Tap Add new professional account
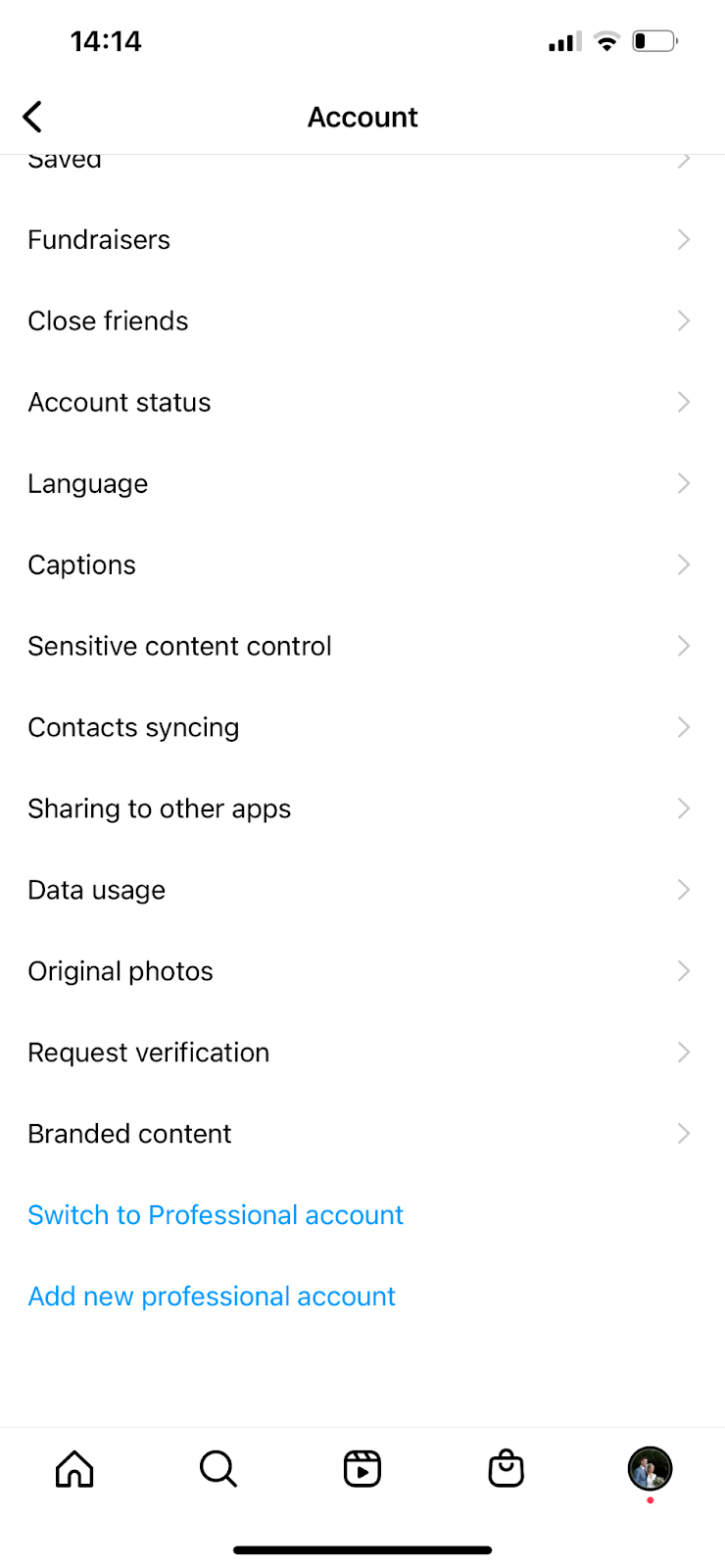Viewport: 725px width, 1568px height. 212,1297
